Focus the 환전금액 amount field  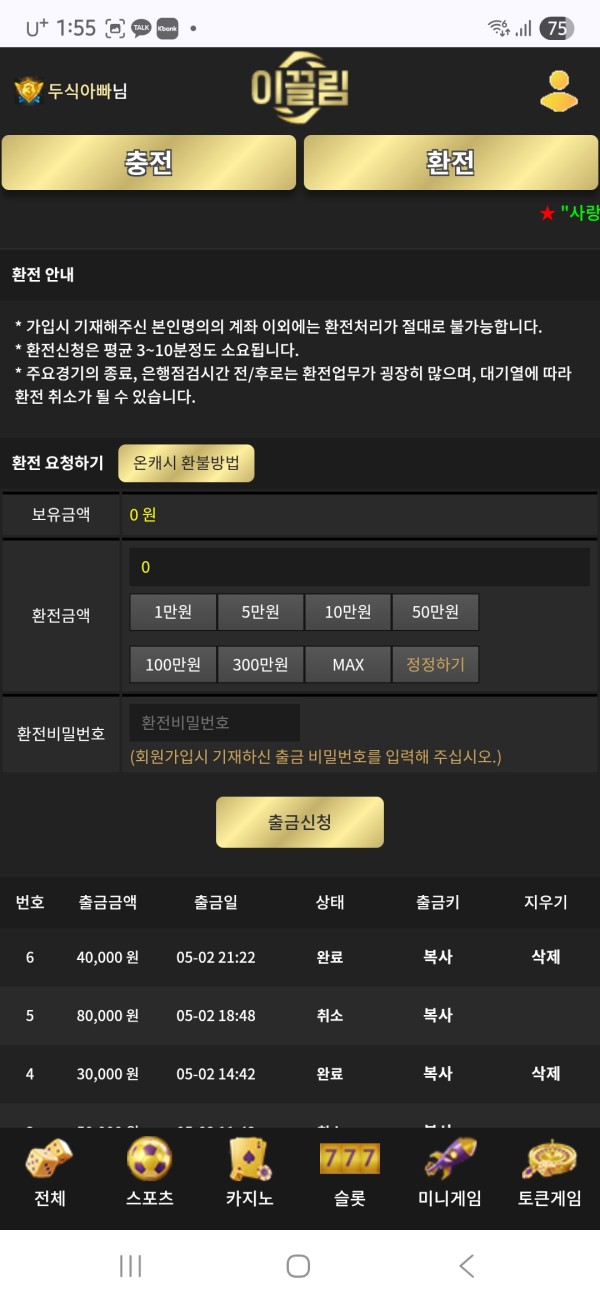[x=359, y=567]
